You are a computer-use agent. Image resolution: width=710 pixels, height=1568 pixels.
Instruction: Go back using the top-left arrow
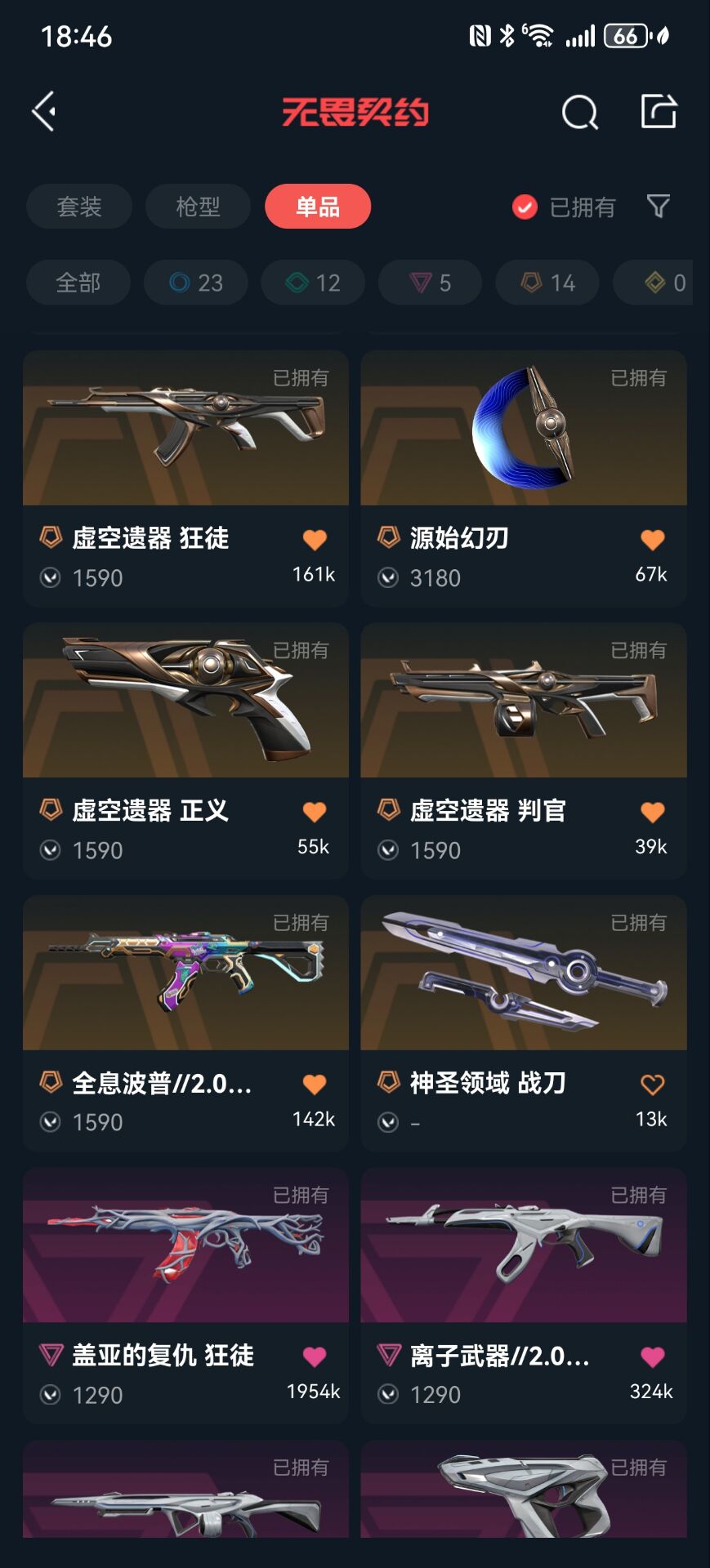tap(44, 111)
